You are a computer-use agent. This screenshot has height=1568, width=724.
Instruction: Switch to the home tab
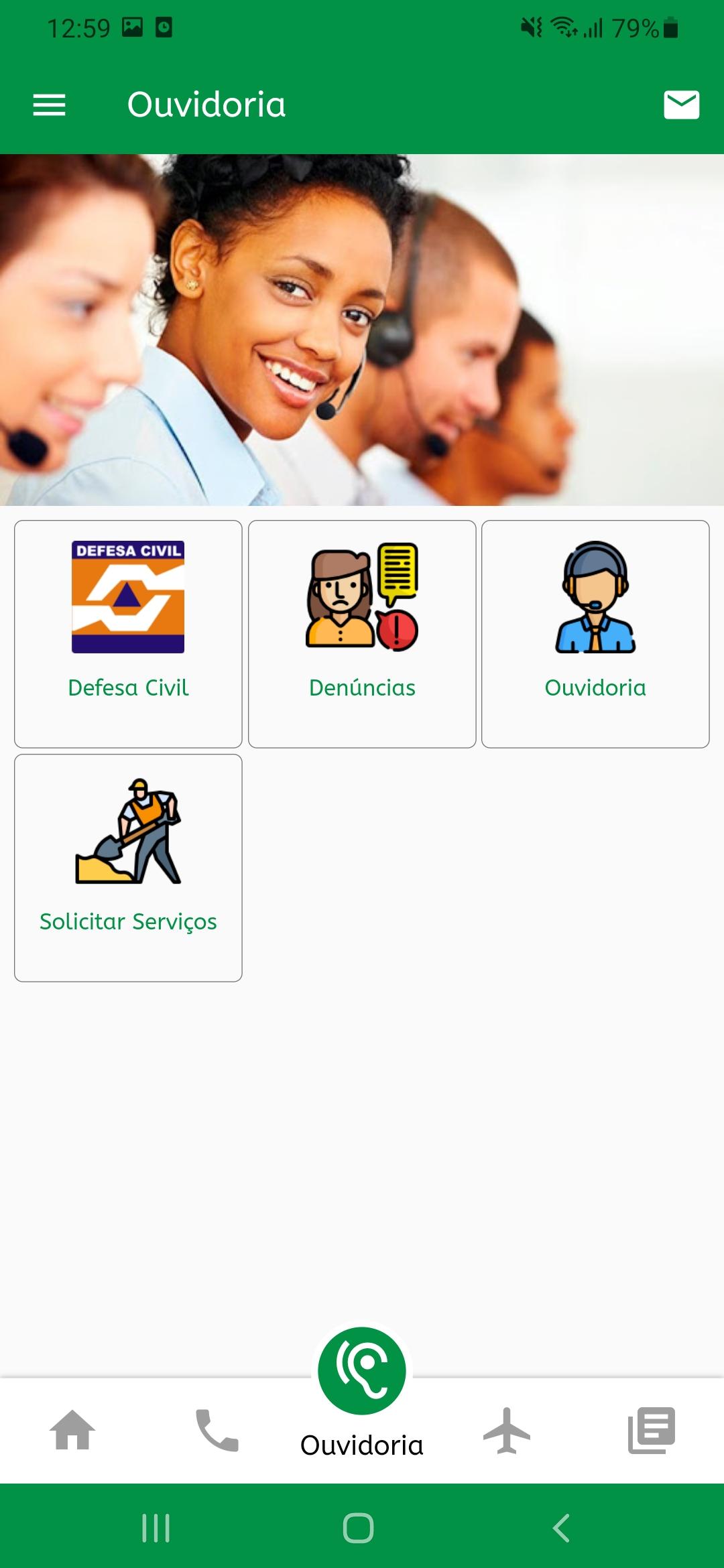pos(72,1430)
